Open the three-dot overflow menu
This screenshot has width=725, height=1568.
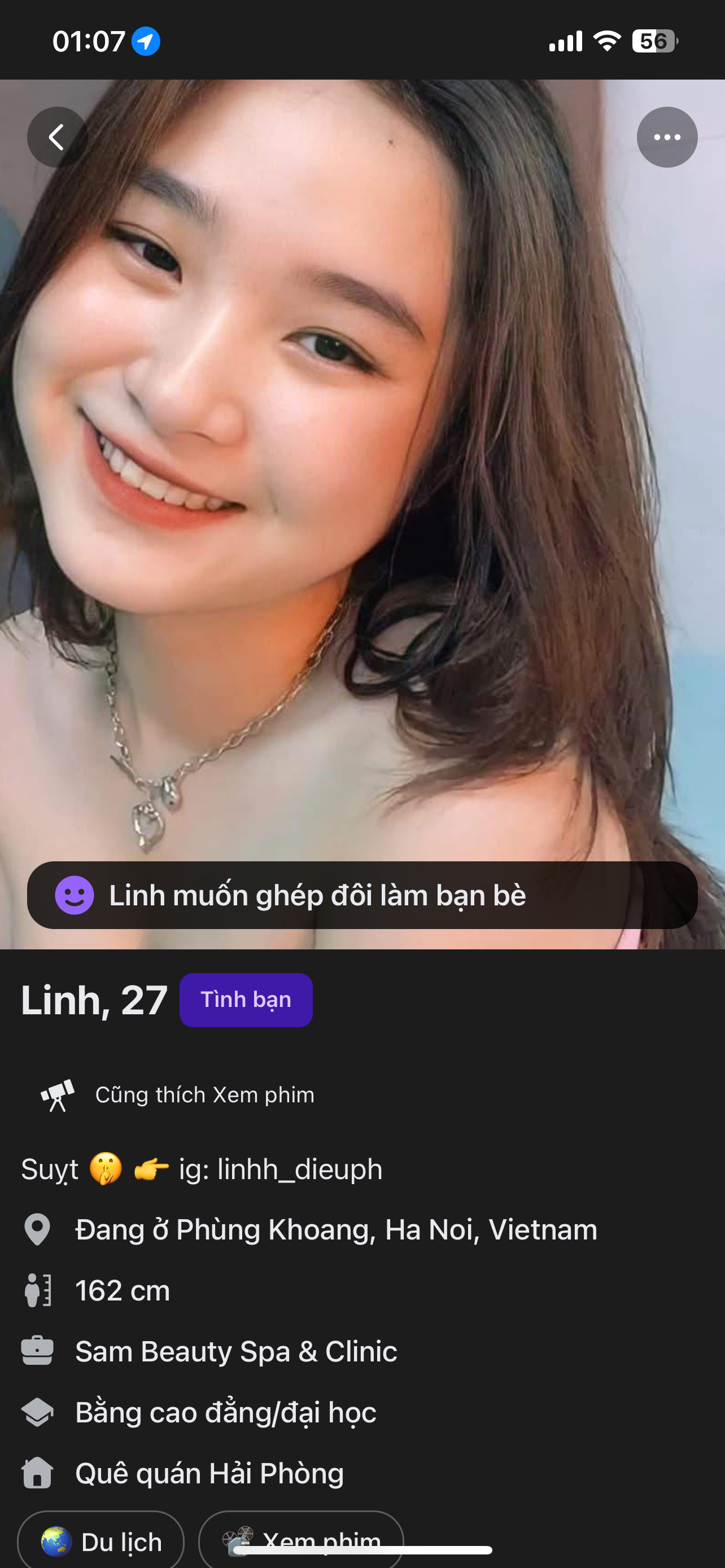pyautogui.click(x=667, y=137)
